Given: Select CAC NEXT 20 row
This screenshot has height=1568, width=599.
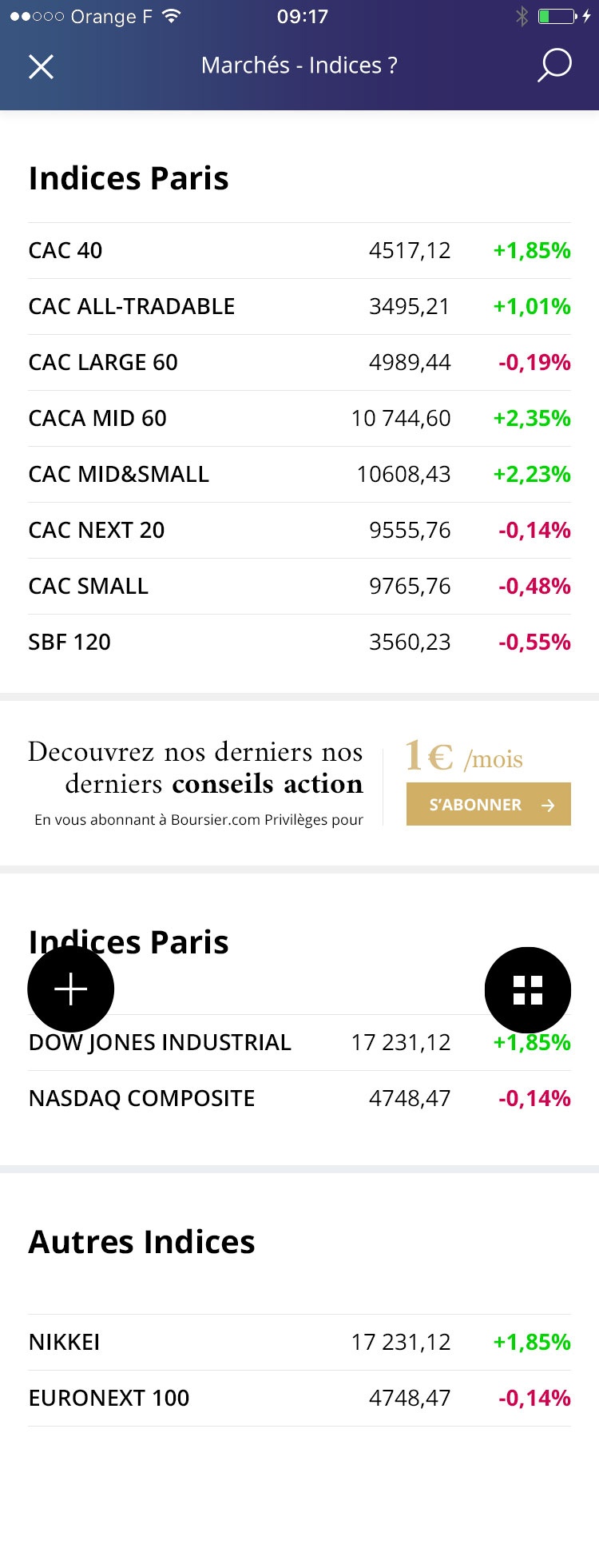Looking at the screenshot, I should (299, 531).
